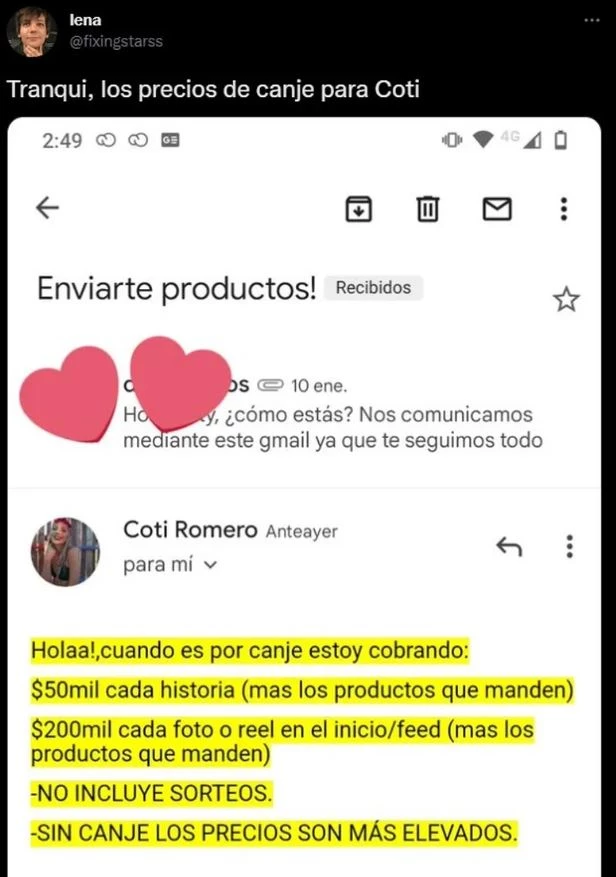
Task: Open the tweet's overflow menu
Action: 592,21
